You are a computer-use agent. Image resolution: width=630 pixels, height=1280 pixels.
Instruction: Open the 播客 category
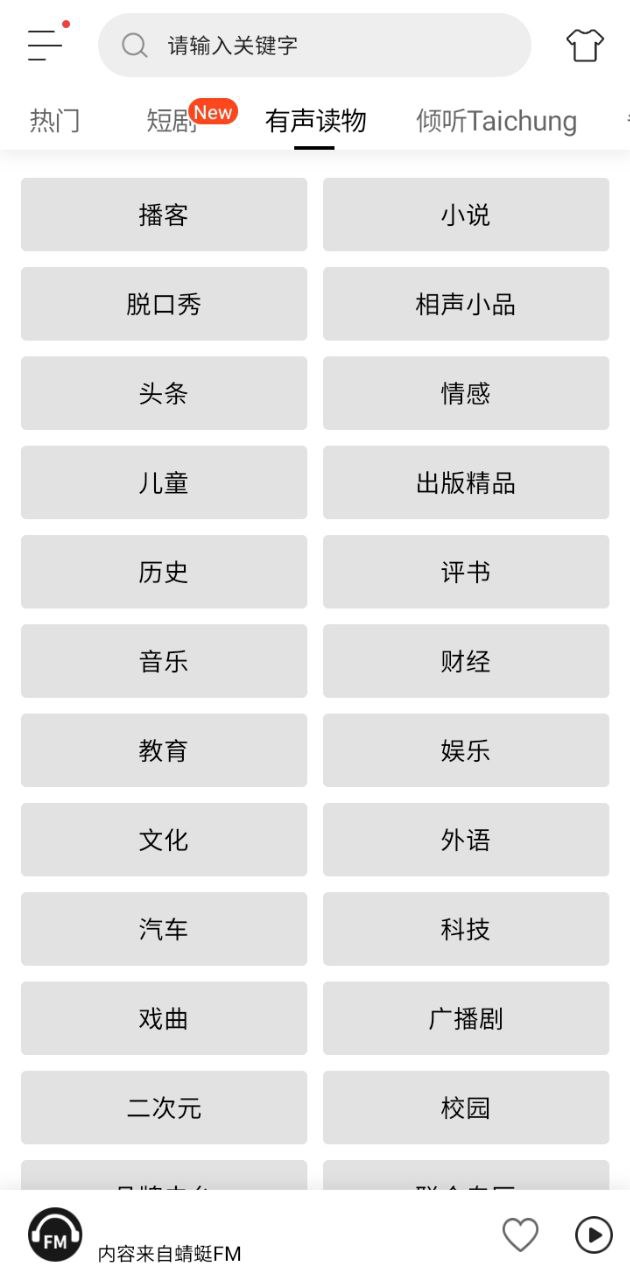point(164,214)
